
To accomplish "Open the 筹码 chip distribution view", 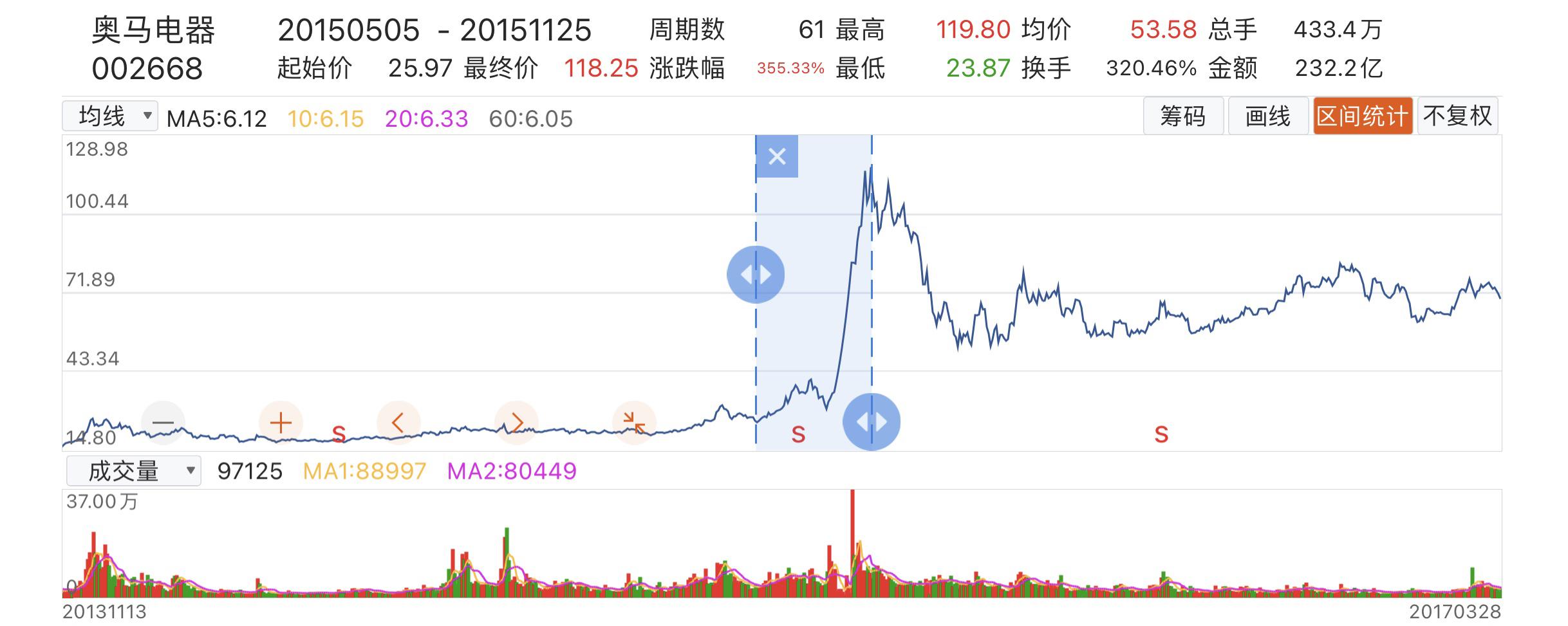I will tap(1182, 116).
